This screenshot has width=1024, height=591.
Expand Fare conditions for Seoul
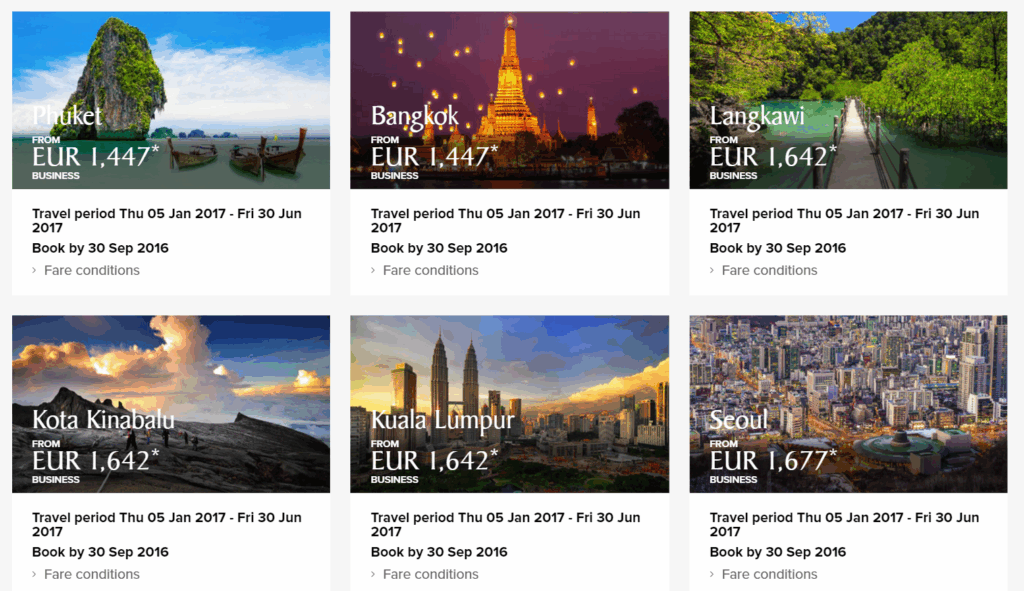click(769, 574)
